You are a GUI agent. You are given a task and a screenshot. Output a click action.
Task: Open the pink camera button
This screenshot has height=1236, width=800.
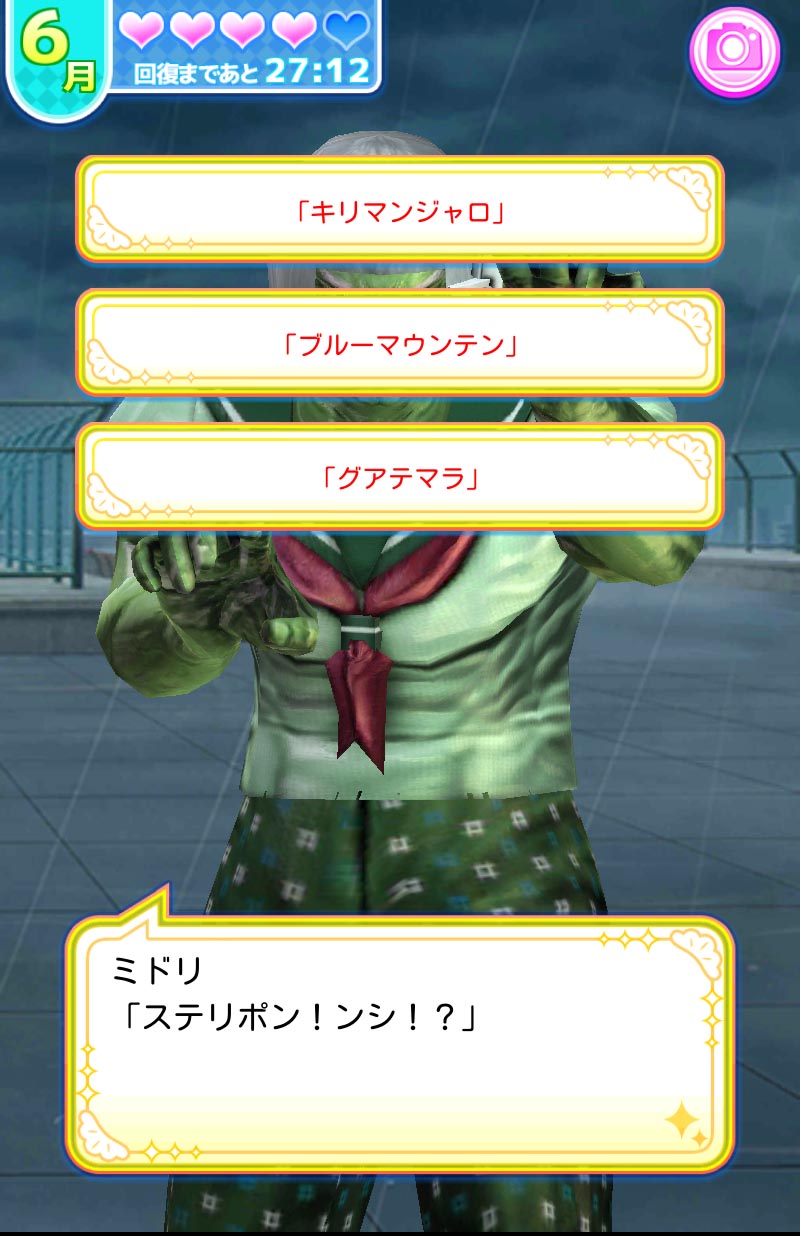click(x=735, y=52)
